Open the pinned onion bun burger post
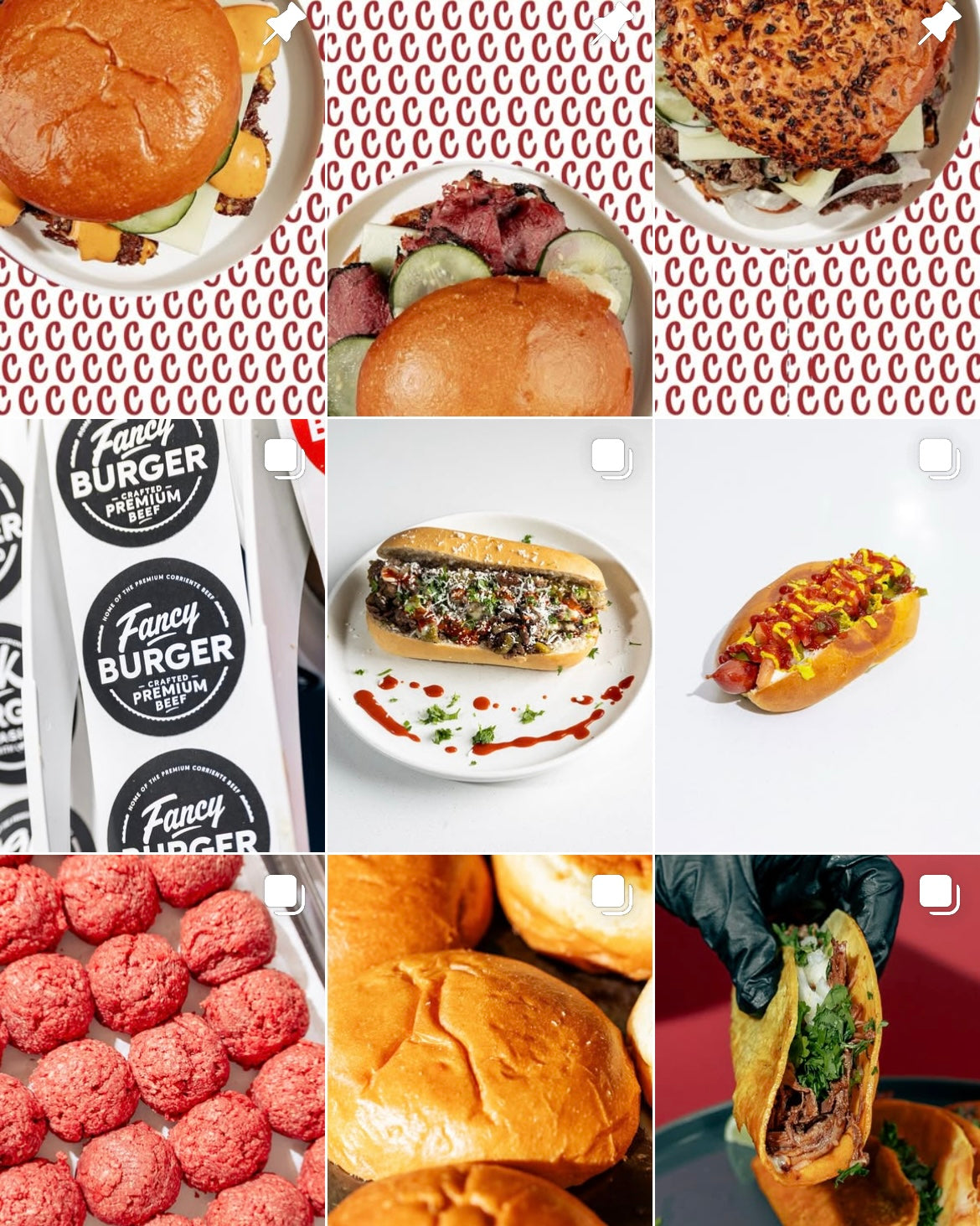 (818, 208)
